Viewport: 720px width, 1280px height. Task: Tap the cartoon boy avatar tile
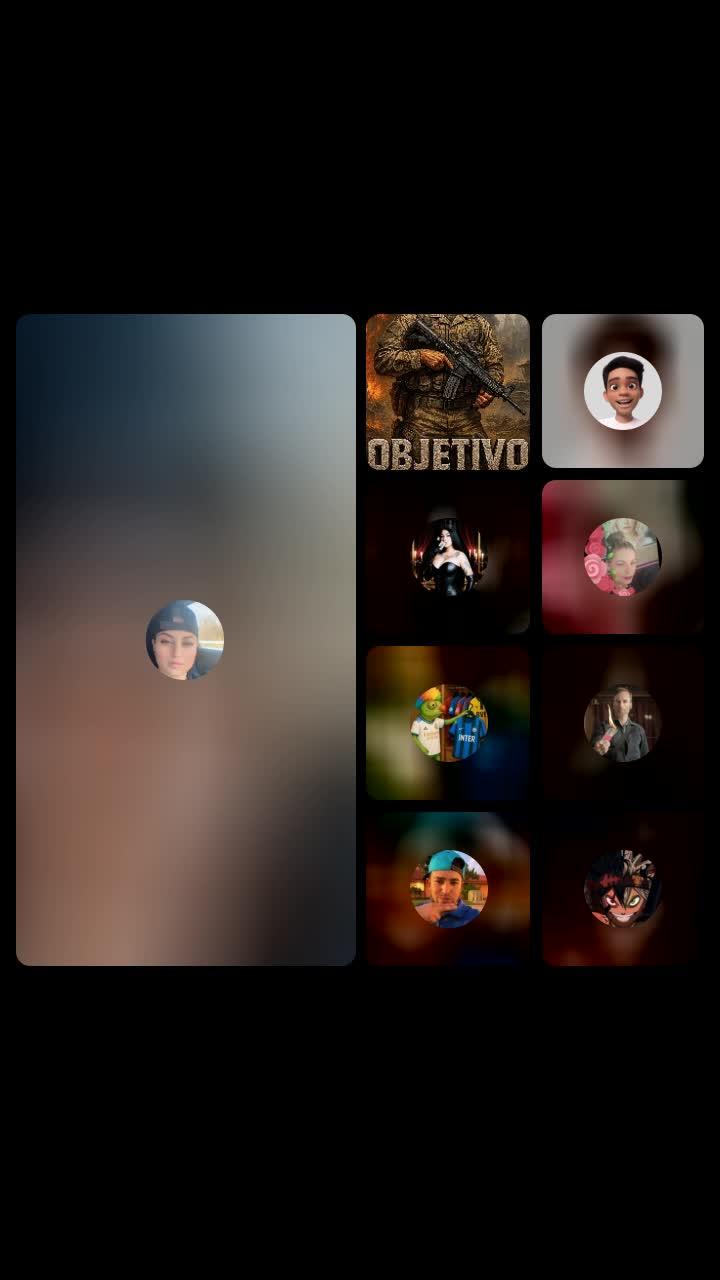click(622, 391)
